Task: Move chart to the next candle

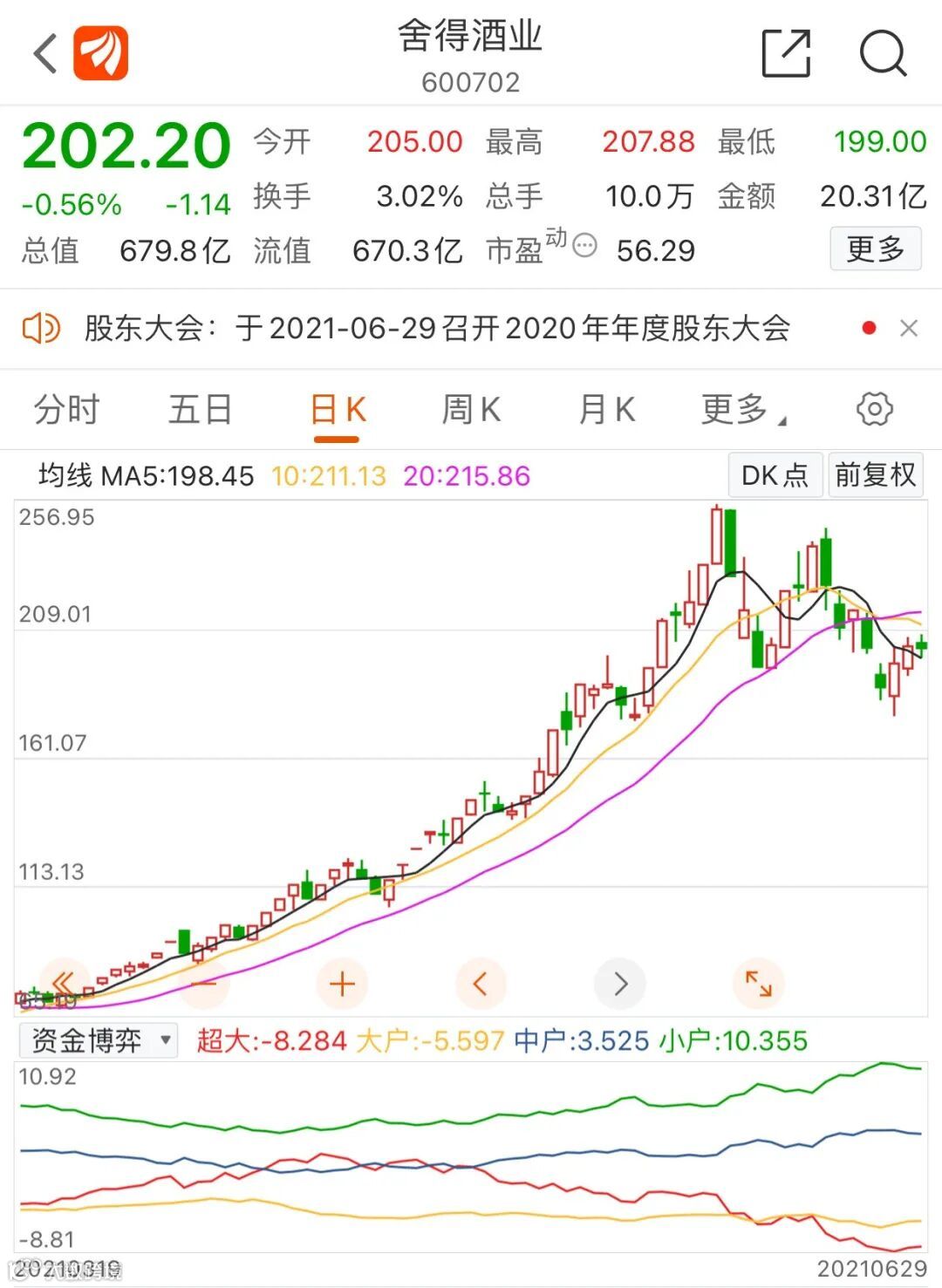Action: click(619, 984)
